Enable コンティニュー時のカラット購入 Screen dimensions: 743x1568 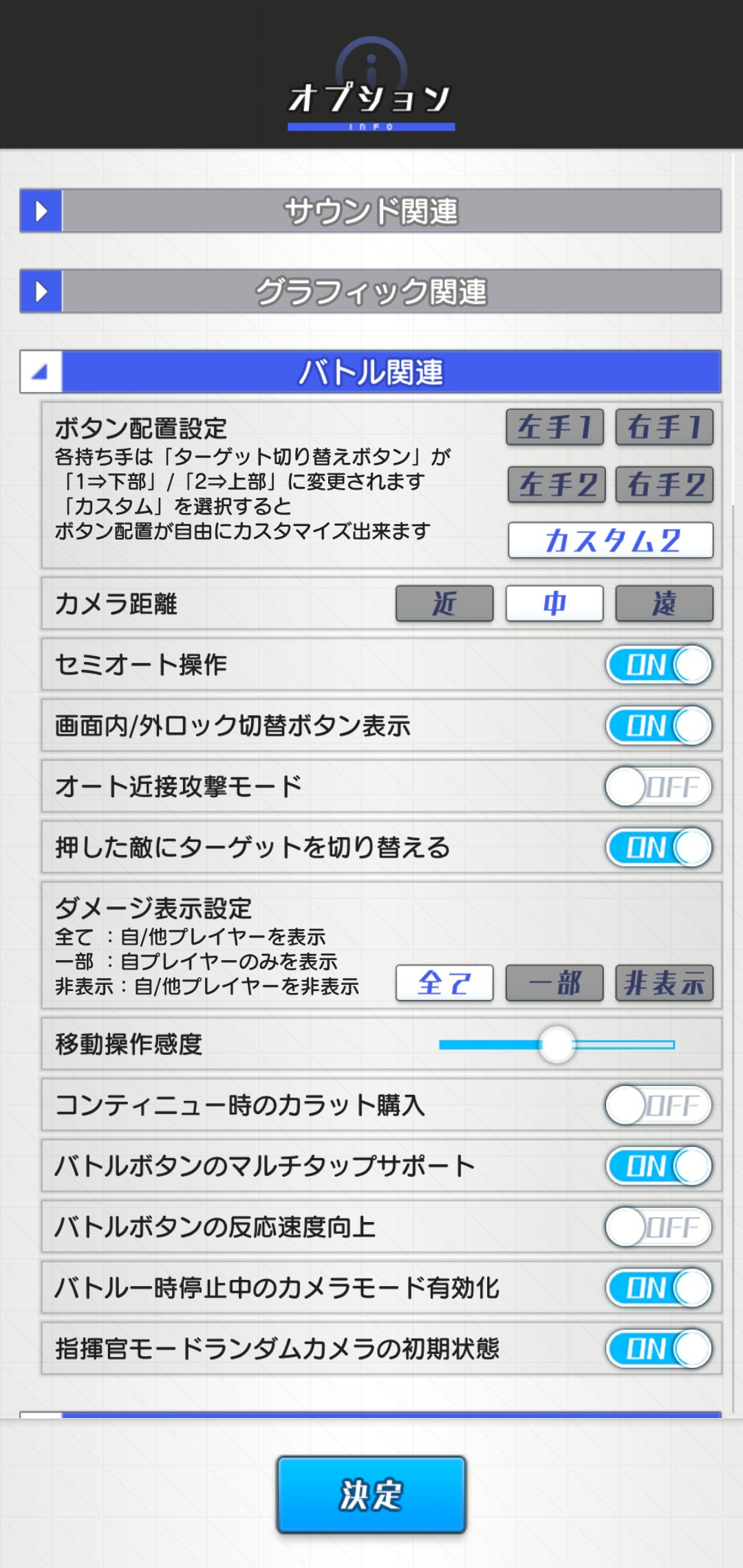coord(658,1105)
